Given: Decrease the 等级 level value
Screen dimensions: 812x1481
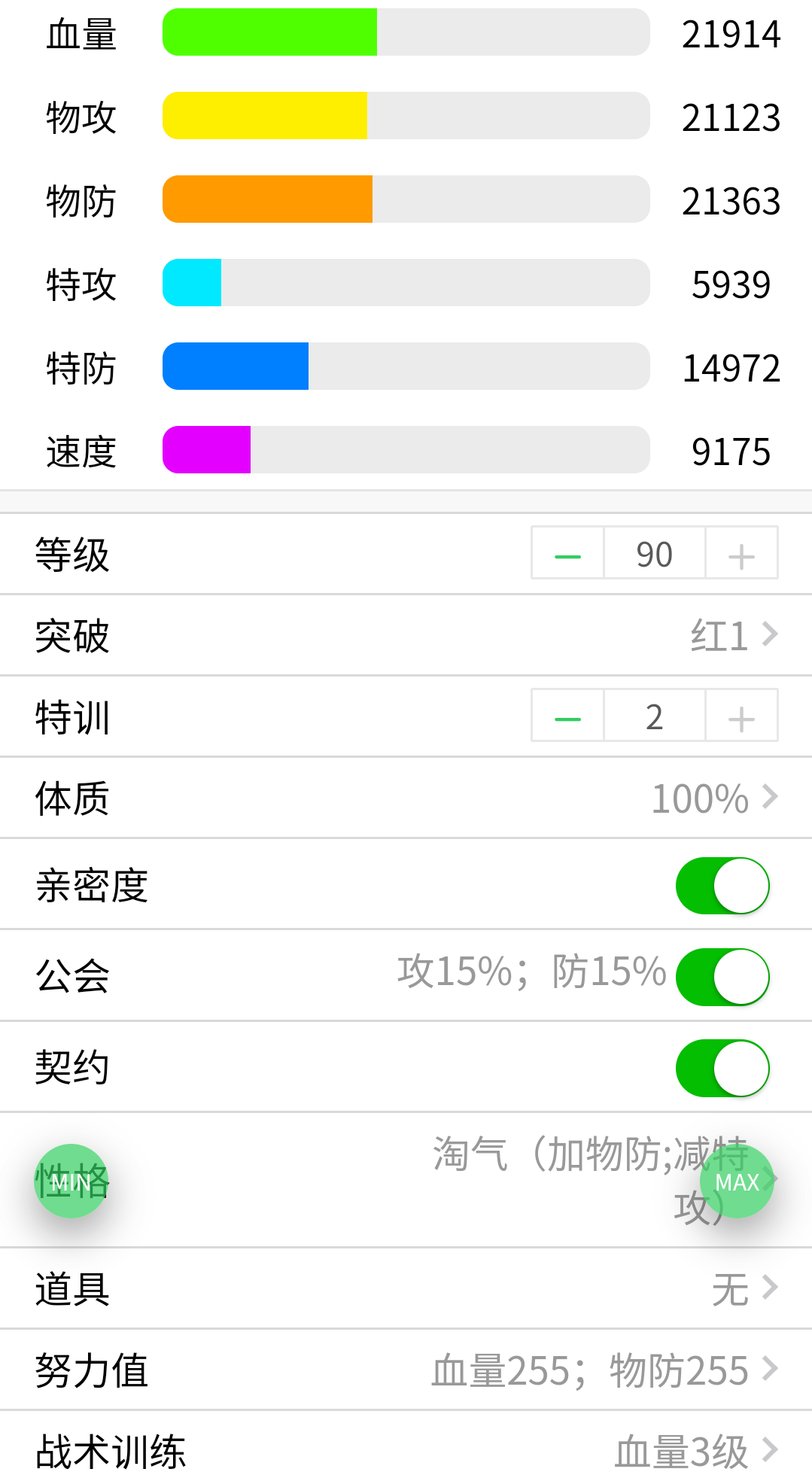Looking at the screenshot, I should pyautogui.click(x=567, y=555).
